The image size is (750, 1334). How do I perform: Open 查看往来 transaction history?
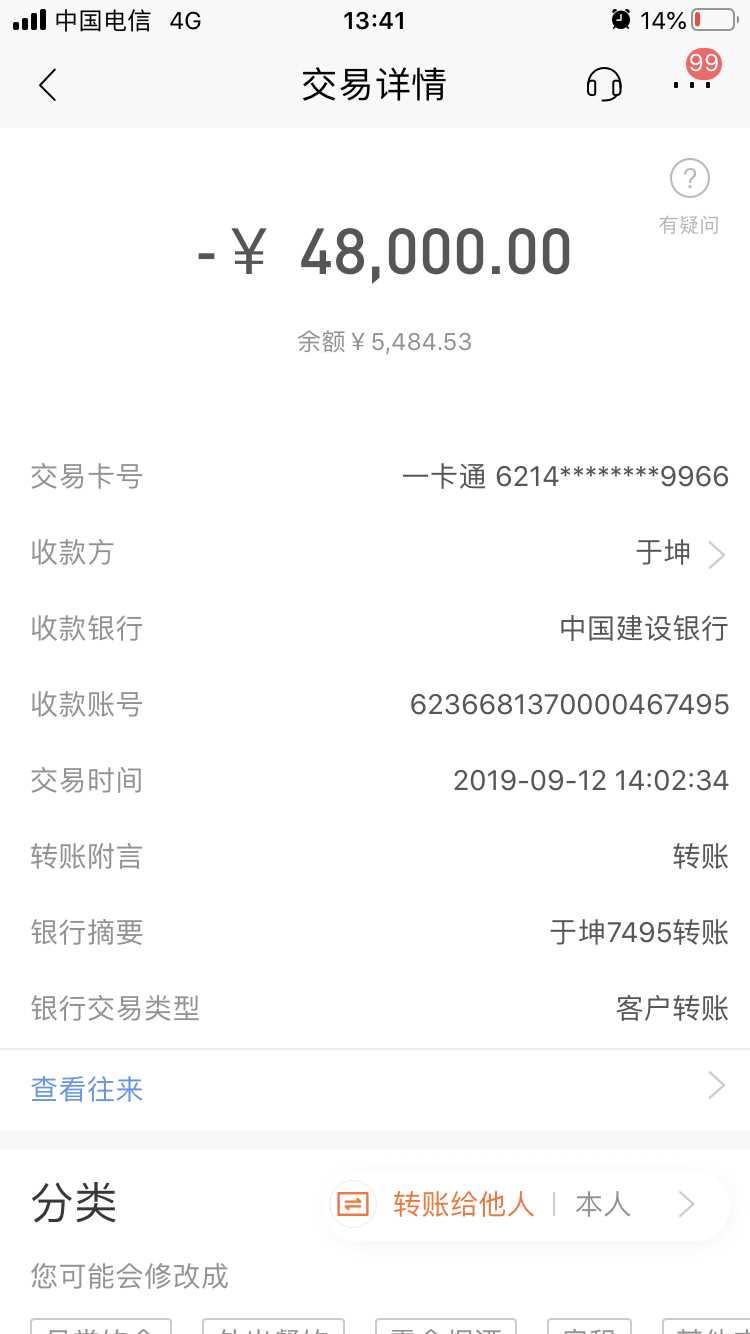pyautogui.click(x=375, y=1089)
